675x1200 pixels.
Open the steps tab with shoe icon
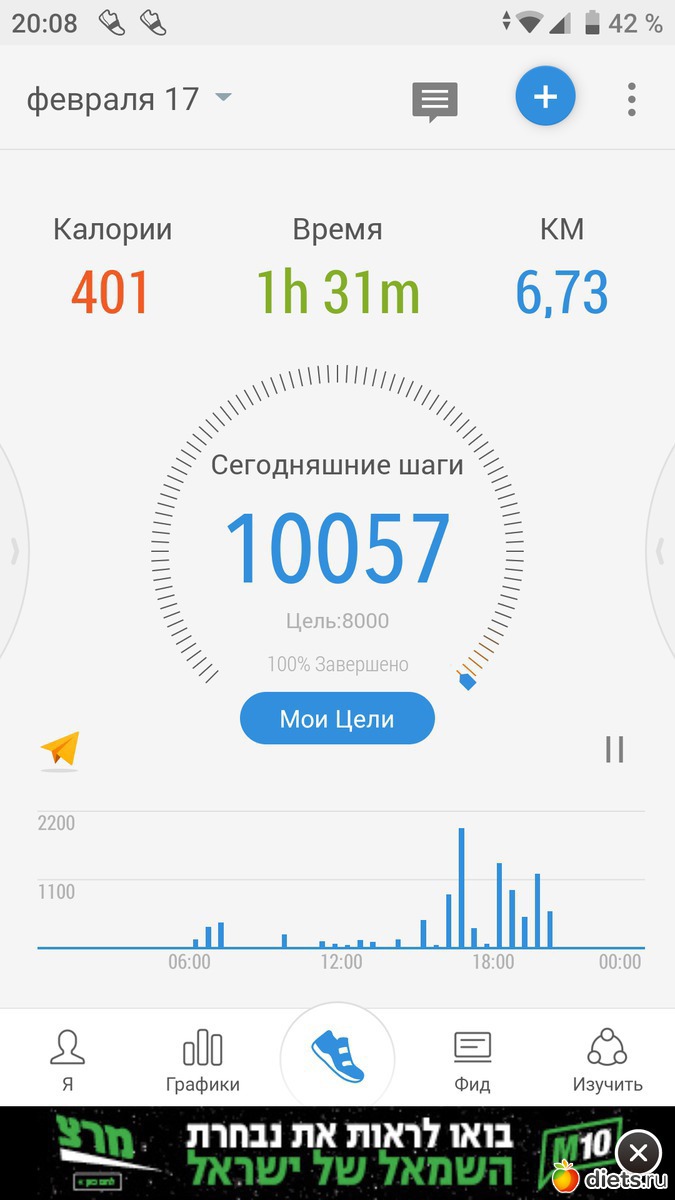click(x=337, y=1055)
